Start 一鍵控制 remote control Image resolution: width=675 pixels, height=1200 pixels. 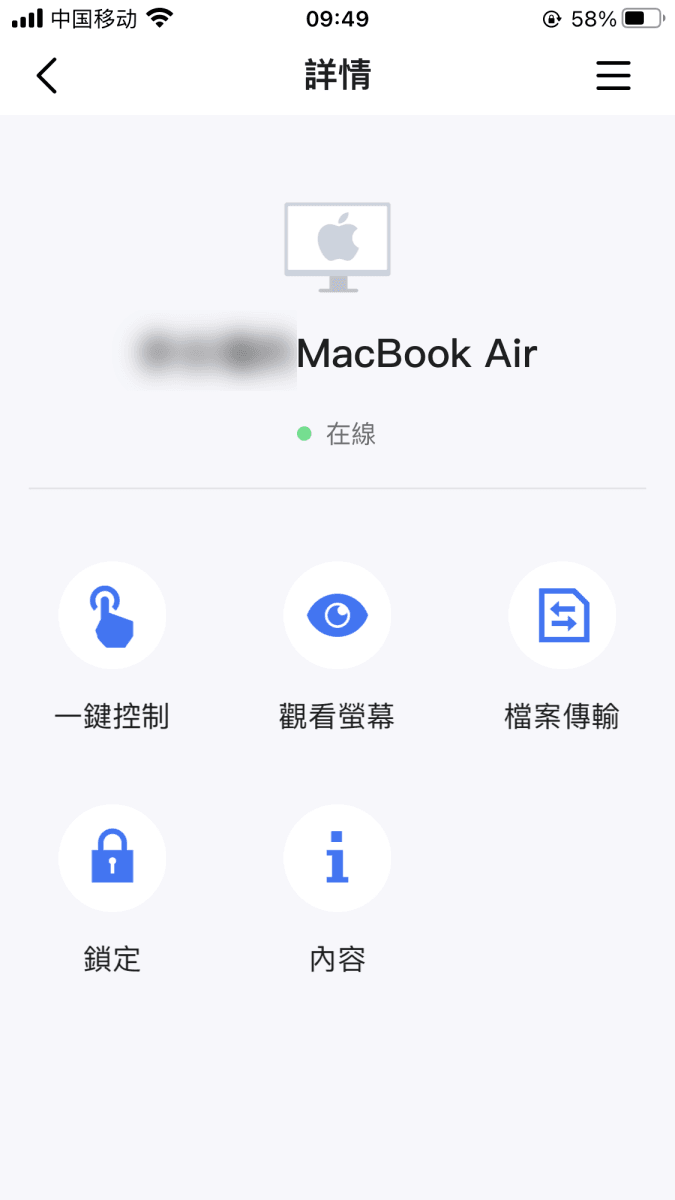112,615
